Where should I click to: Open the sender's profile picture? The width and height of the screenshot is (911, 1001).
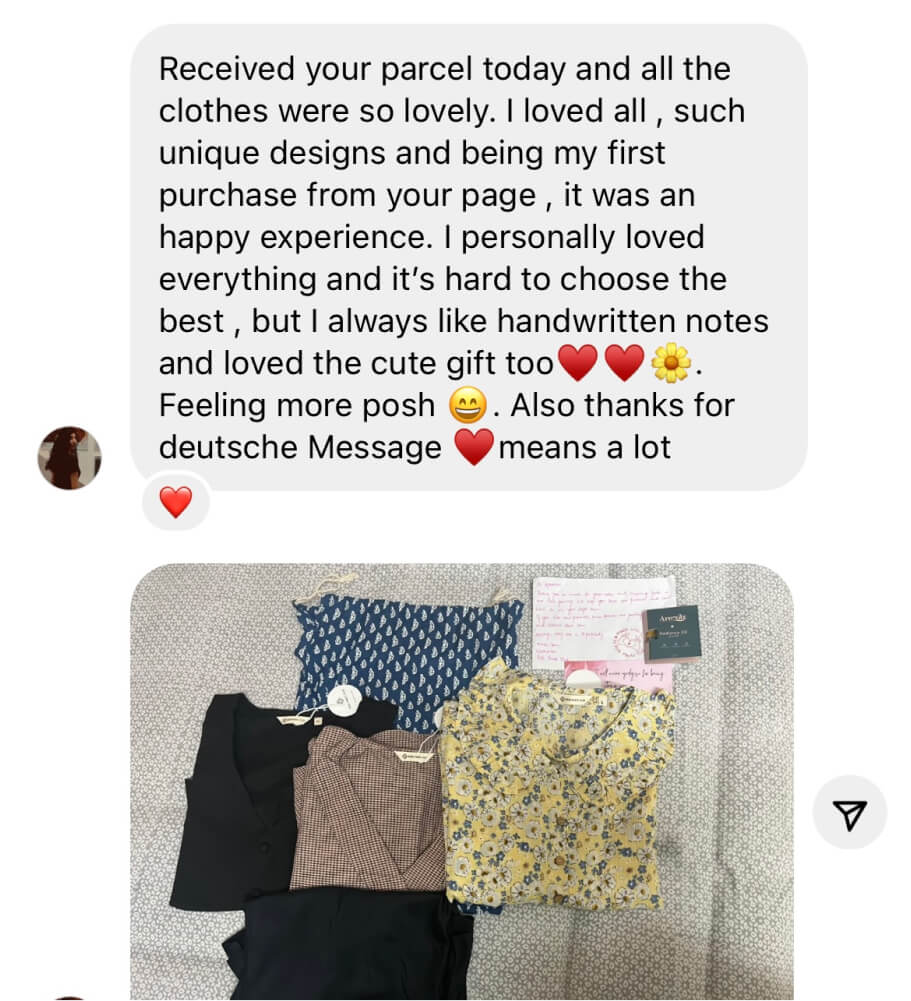69,458
